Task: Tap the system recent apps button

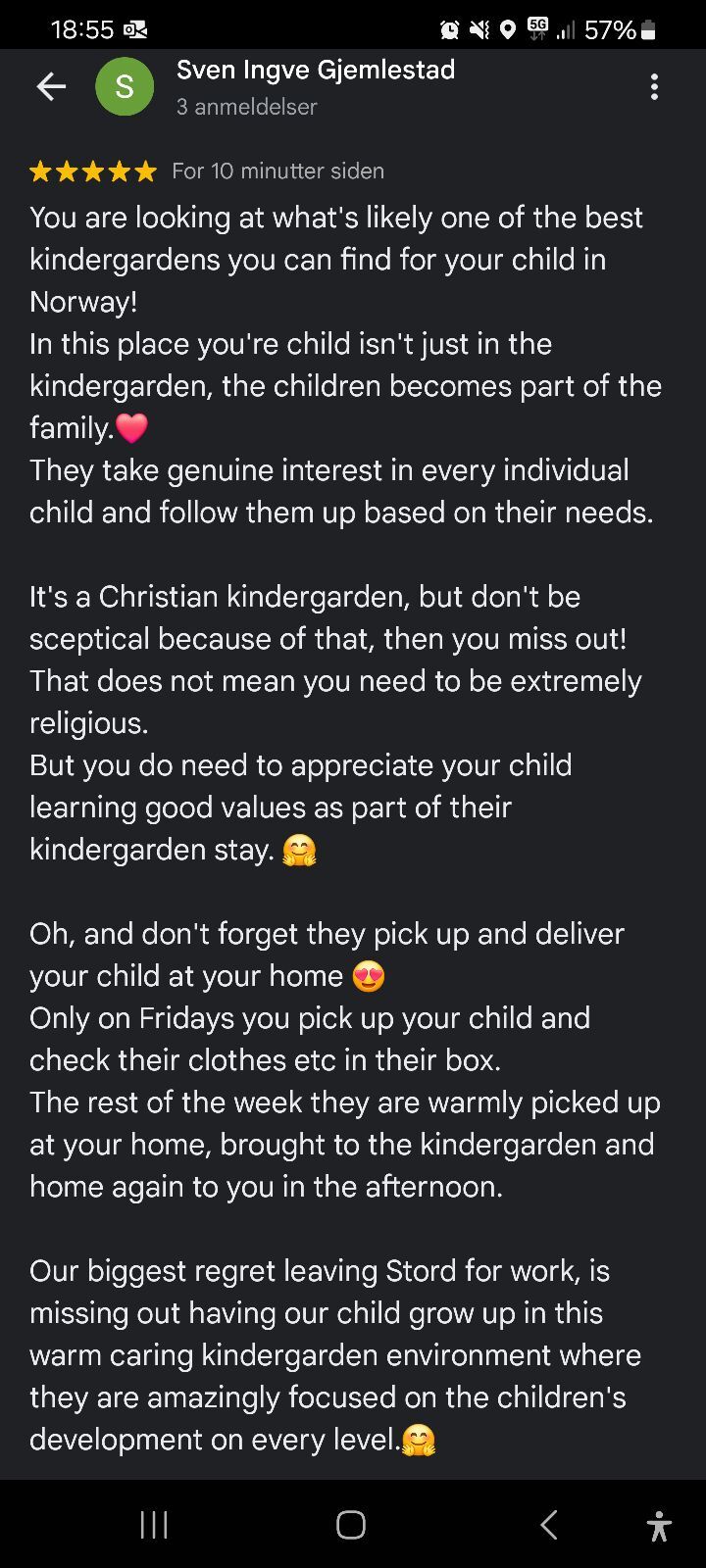Action: [x=154, y=1525]
